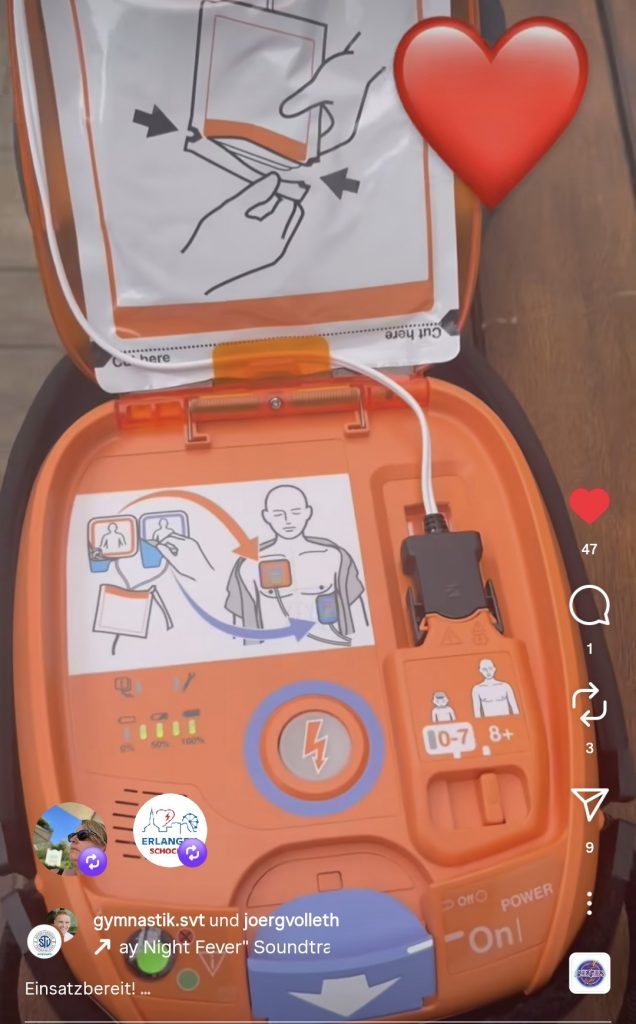Image resolution: width=636 pixels, height=1024 pixels.
Task: Share the reel via the paper plane
Action: pos(589,803)
